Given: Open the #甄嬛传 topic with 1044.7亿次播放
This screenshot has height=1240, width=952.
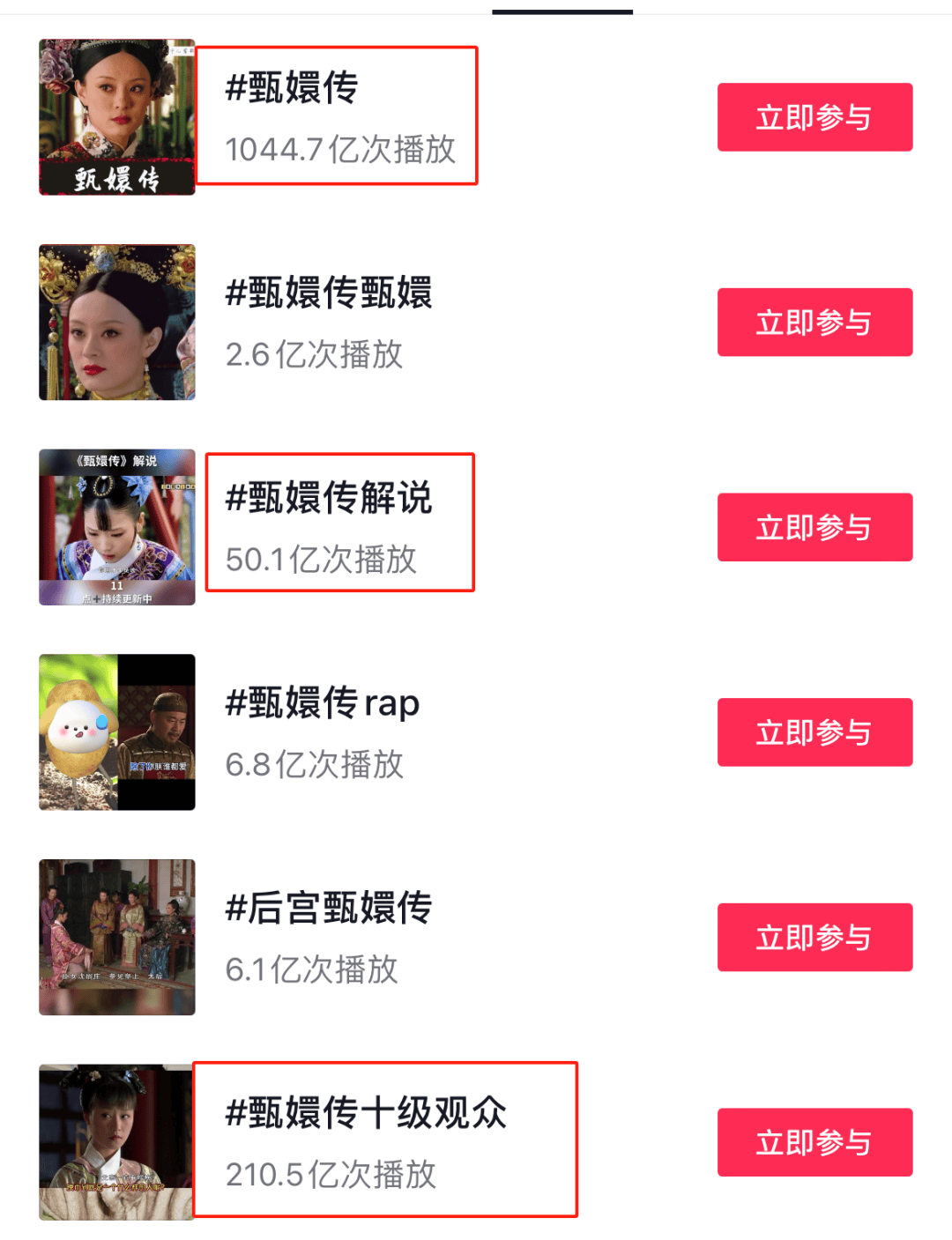Looking at the screenshot, I should pos(293,89).
